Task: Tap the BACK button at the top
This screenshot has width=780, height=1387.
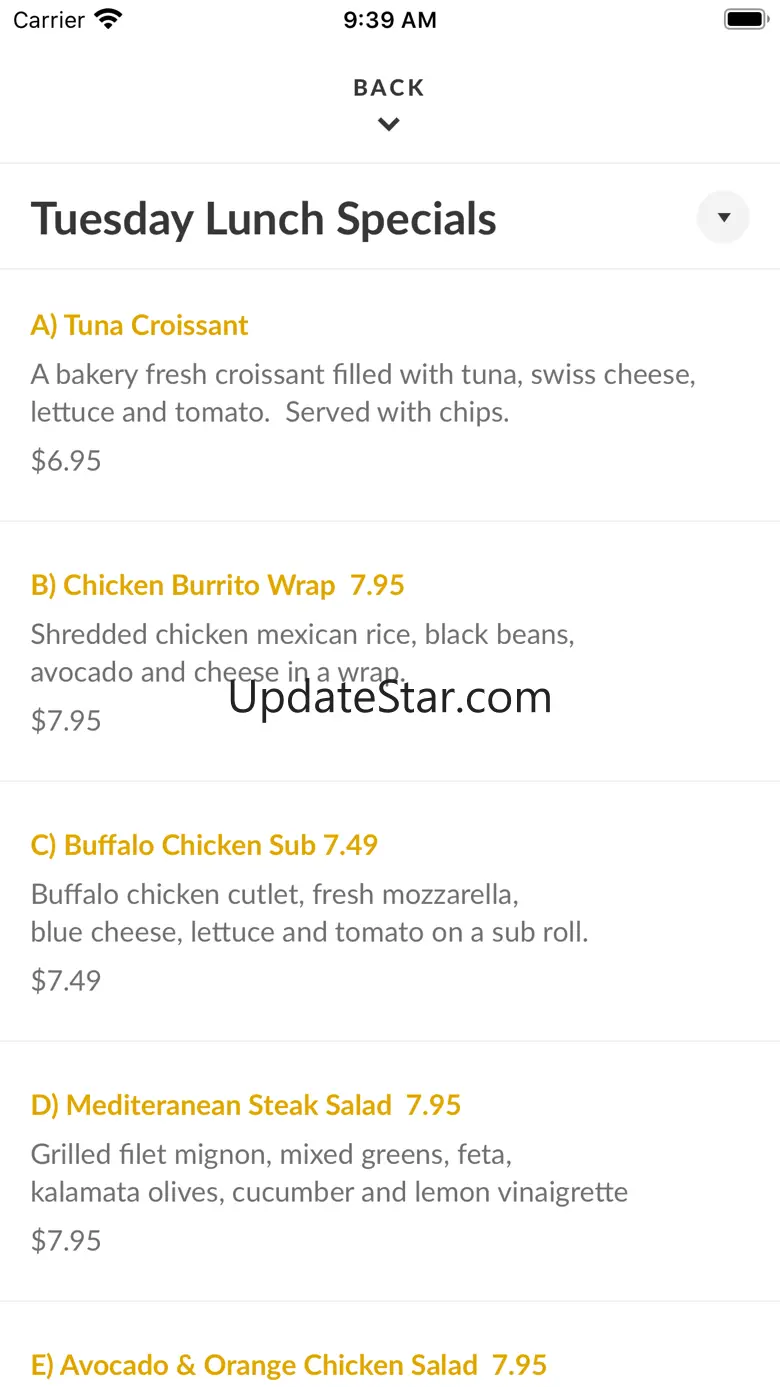Action: click(x=389, y=102)
